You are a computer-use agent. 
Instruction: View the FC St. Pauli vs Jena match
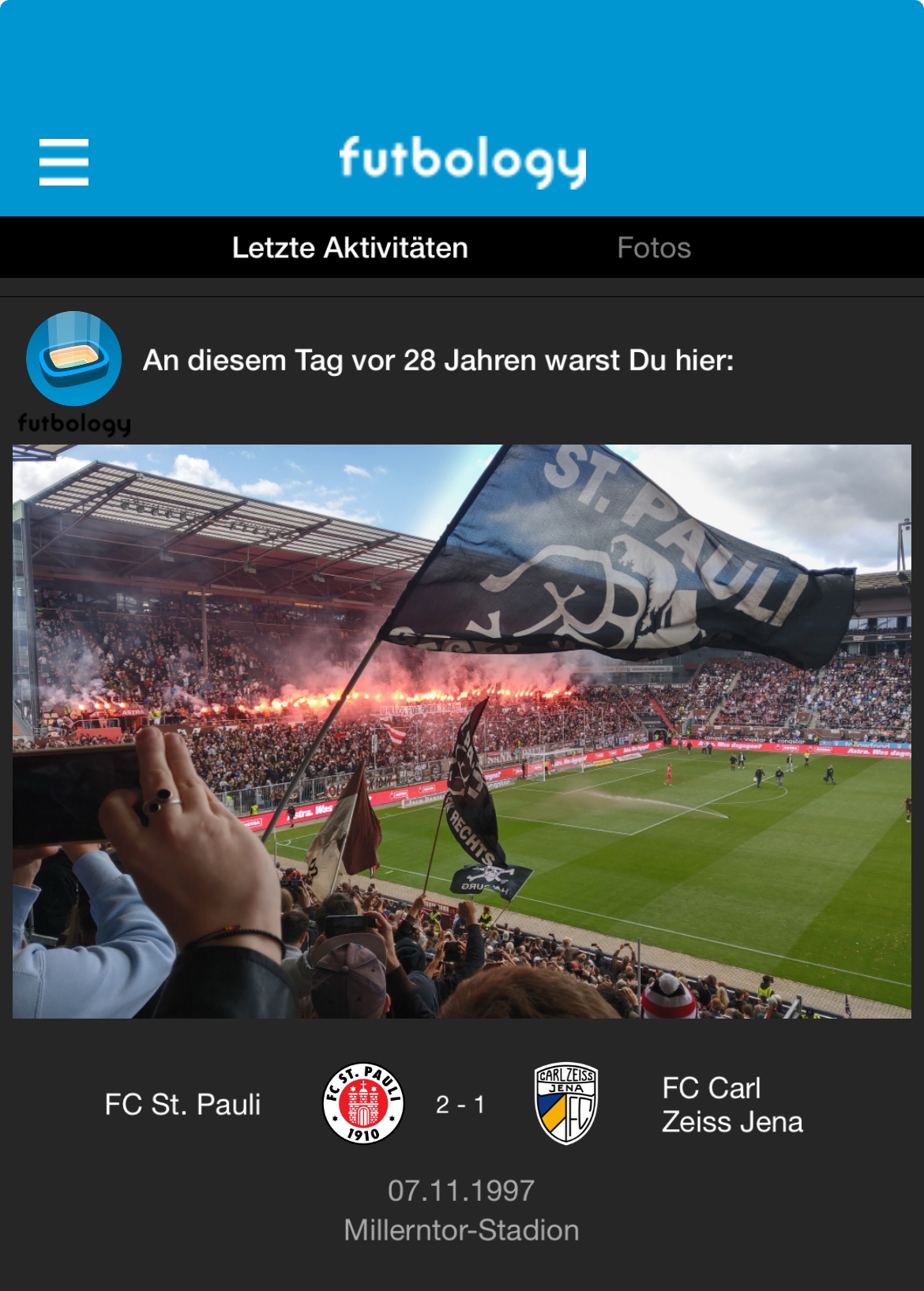tap(460, 1105)
